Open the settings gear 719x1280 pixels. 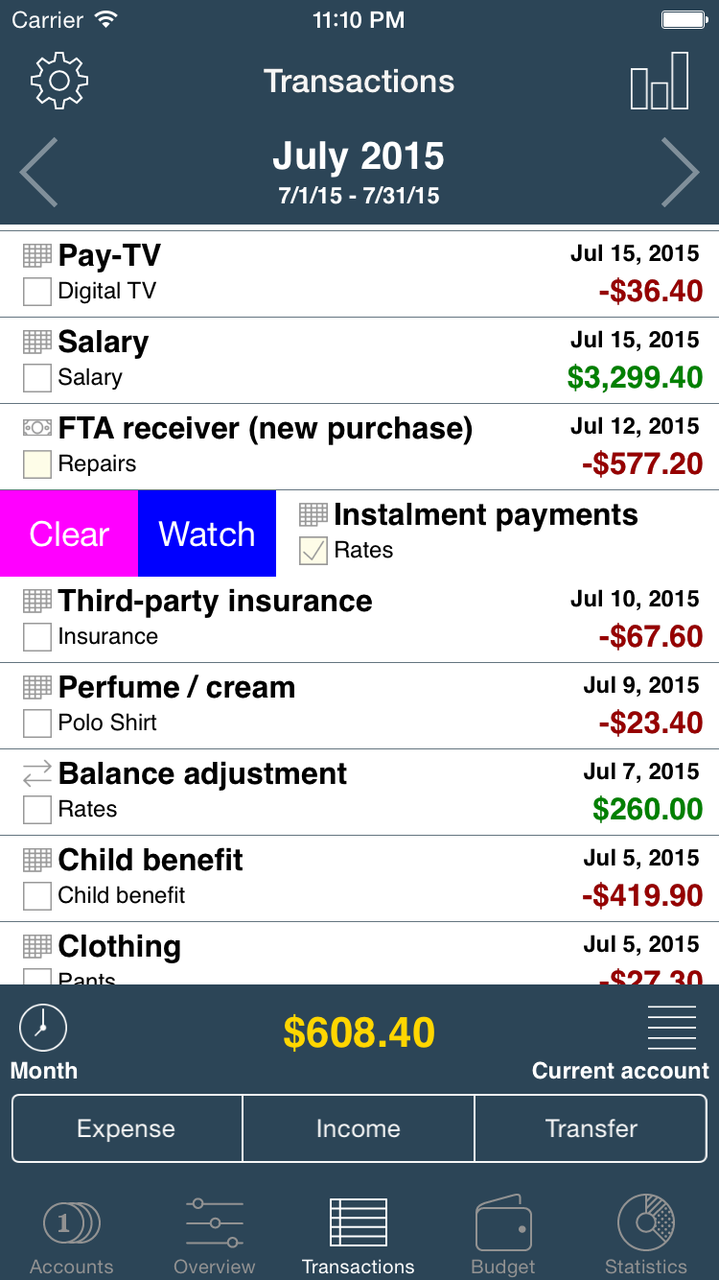coord(60,81)
